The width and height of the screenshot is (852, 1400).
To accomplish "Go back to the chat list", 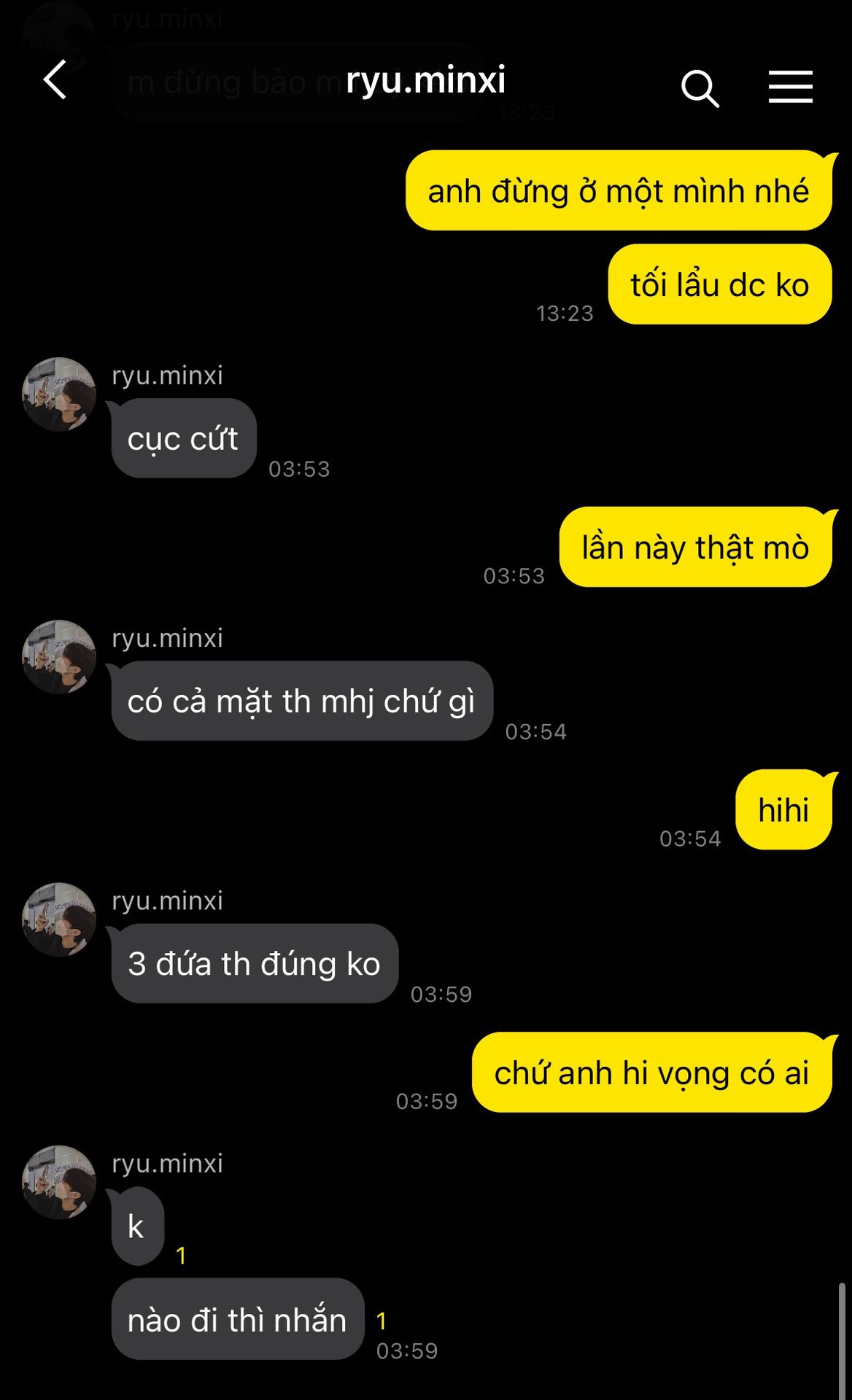I will pyautogui.click(x=55, y=79).
